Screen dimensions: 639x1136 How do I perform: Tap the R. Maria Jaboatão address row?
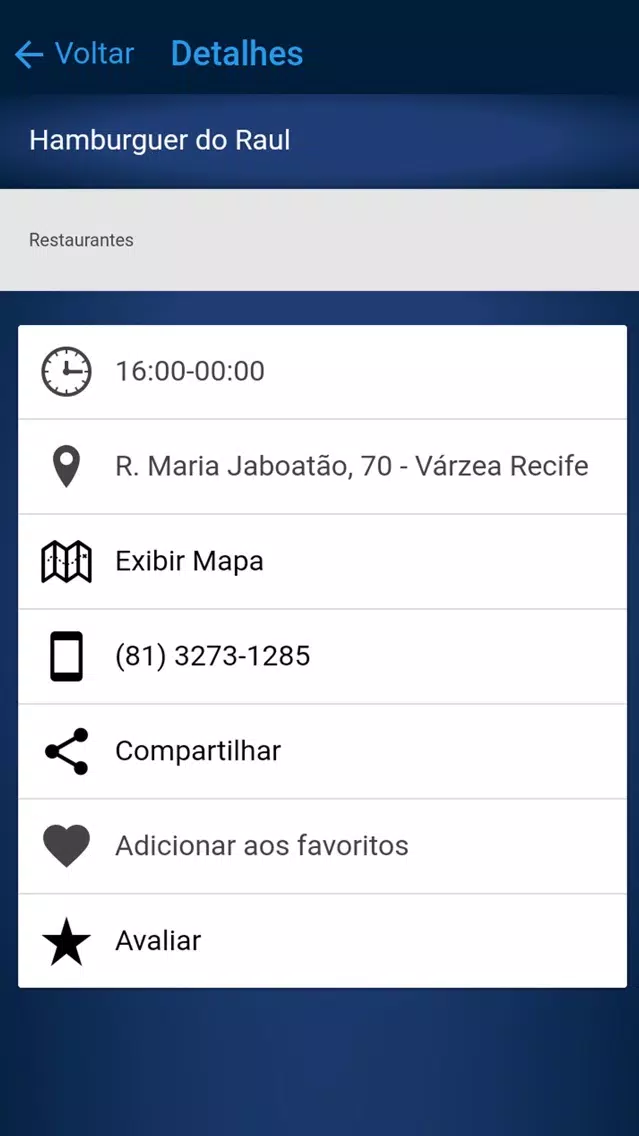click(x=322, y=467)
